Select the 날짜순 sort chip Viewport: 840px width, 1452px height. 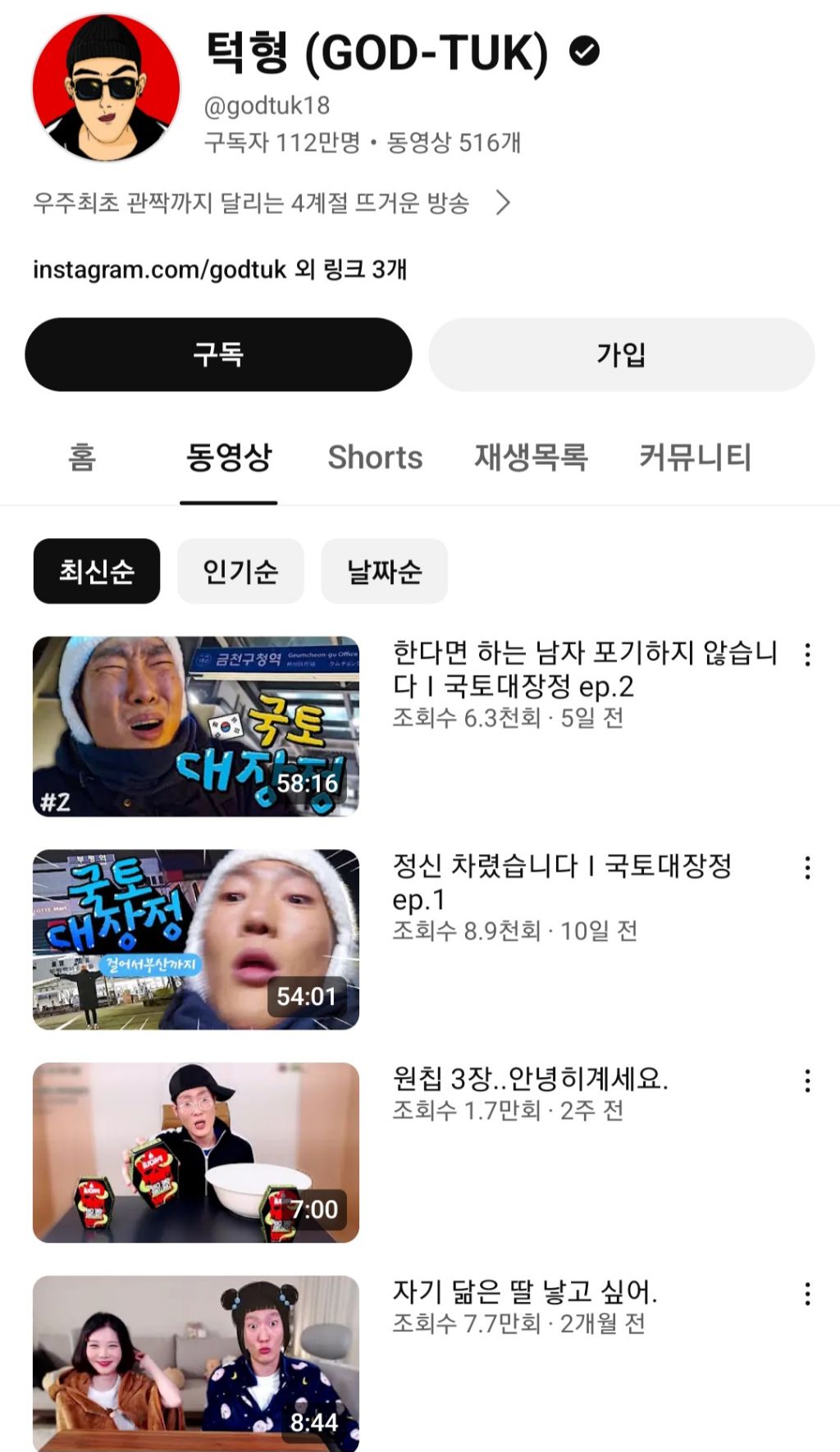coord(384,571)
